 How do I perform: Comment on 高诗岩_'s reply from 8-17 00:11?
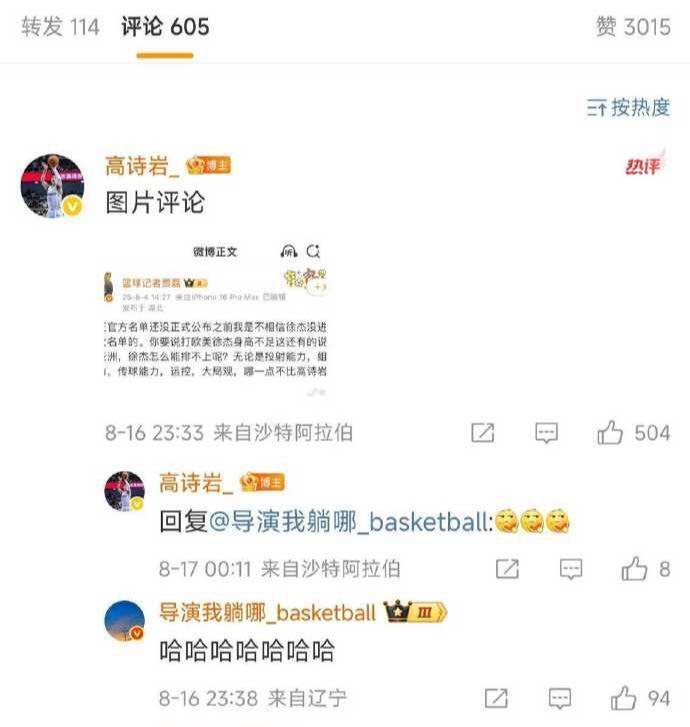(571, 569)
